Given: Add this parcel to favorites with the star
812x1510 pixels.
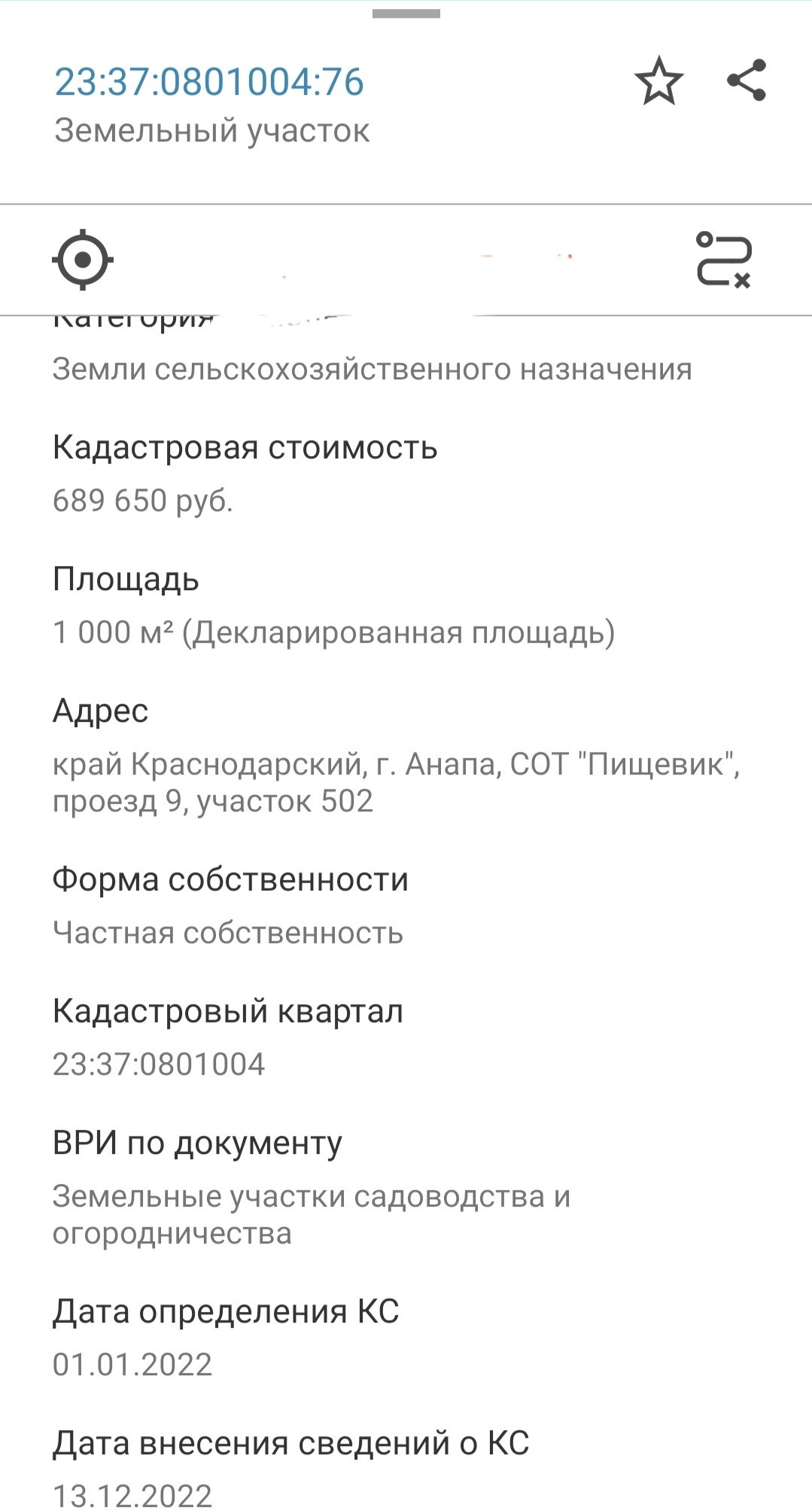Looking at the screenshot, I should pyautogui.click(x=658, y=81).
